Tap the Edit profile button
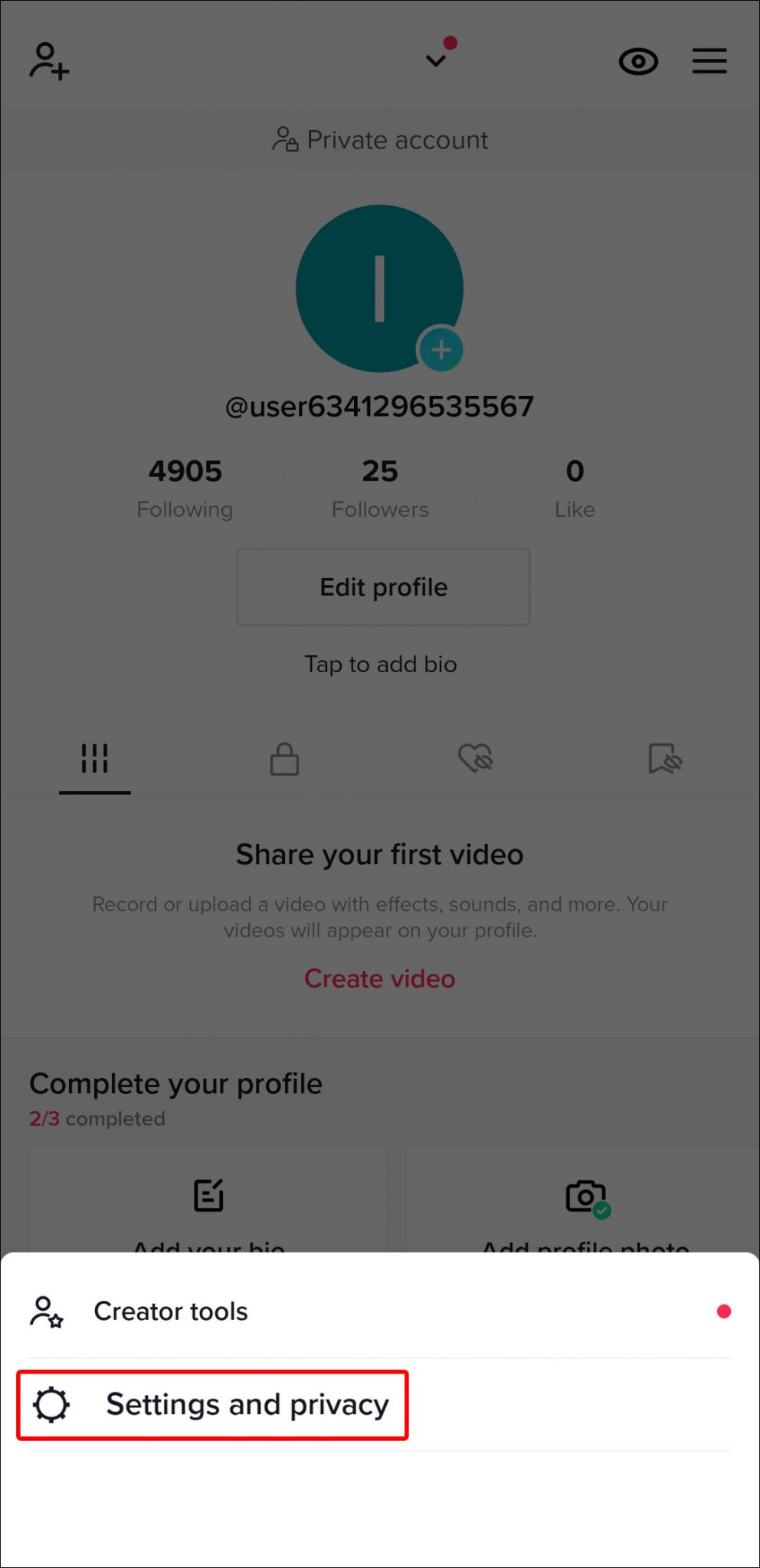 382,586
